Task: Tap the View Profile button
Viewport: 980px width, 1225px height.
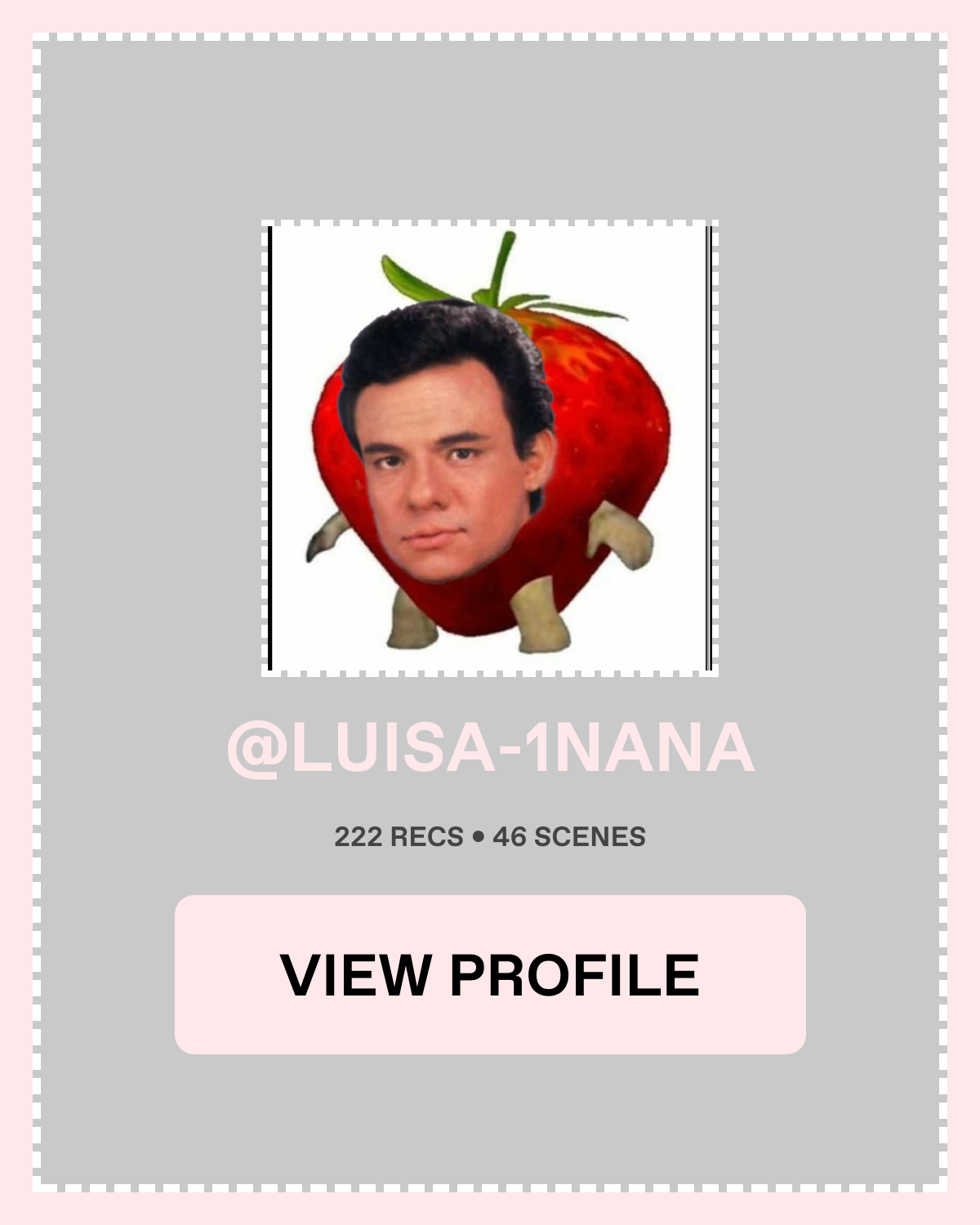Action: (x=490, y=974)
